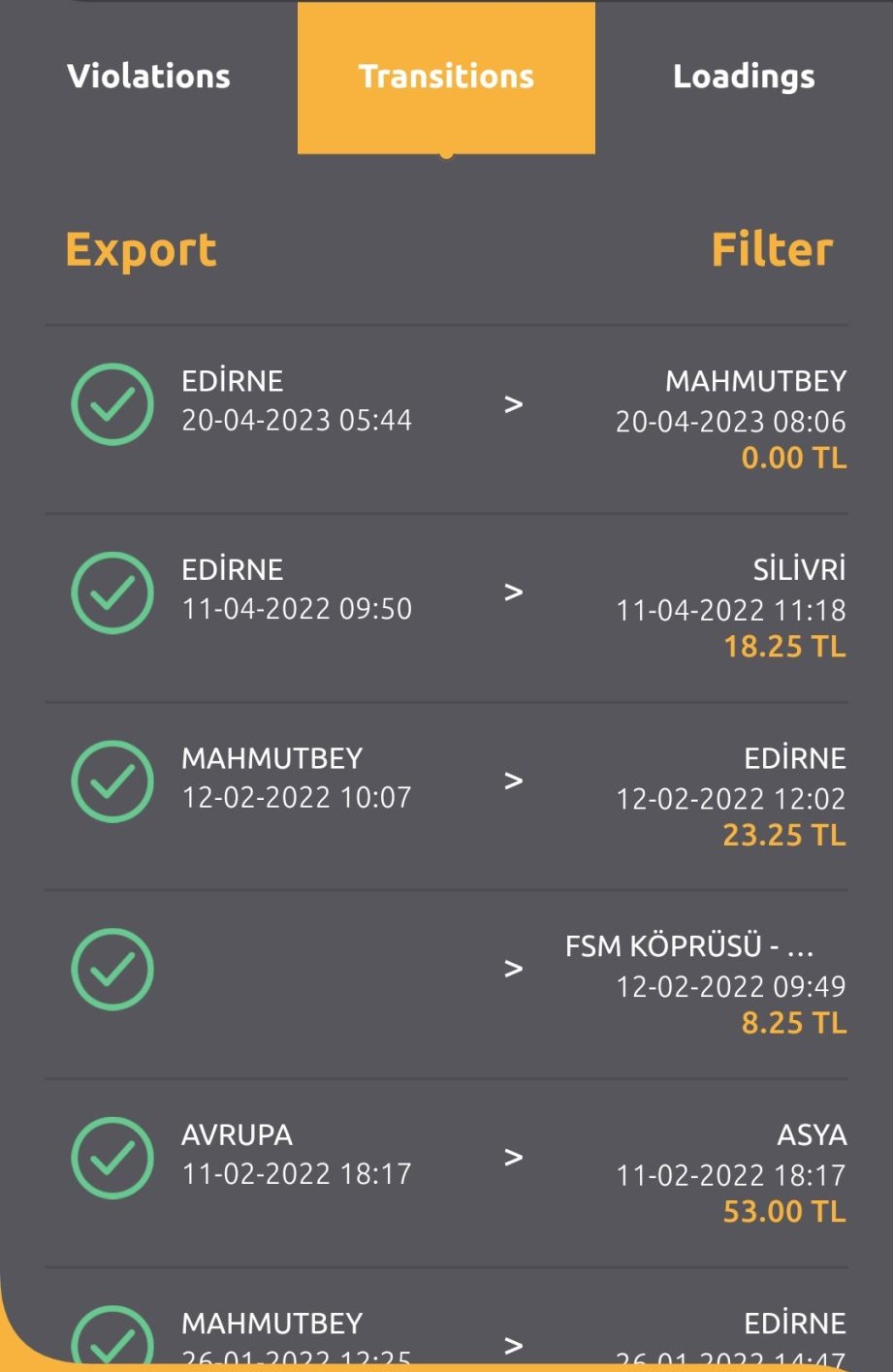Switch to the Violations tab
This screenshot has width=893, height=1372.
click(148, 77)
